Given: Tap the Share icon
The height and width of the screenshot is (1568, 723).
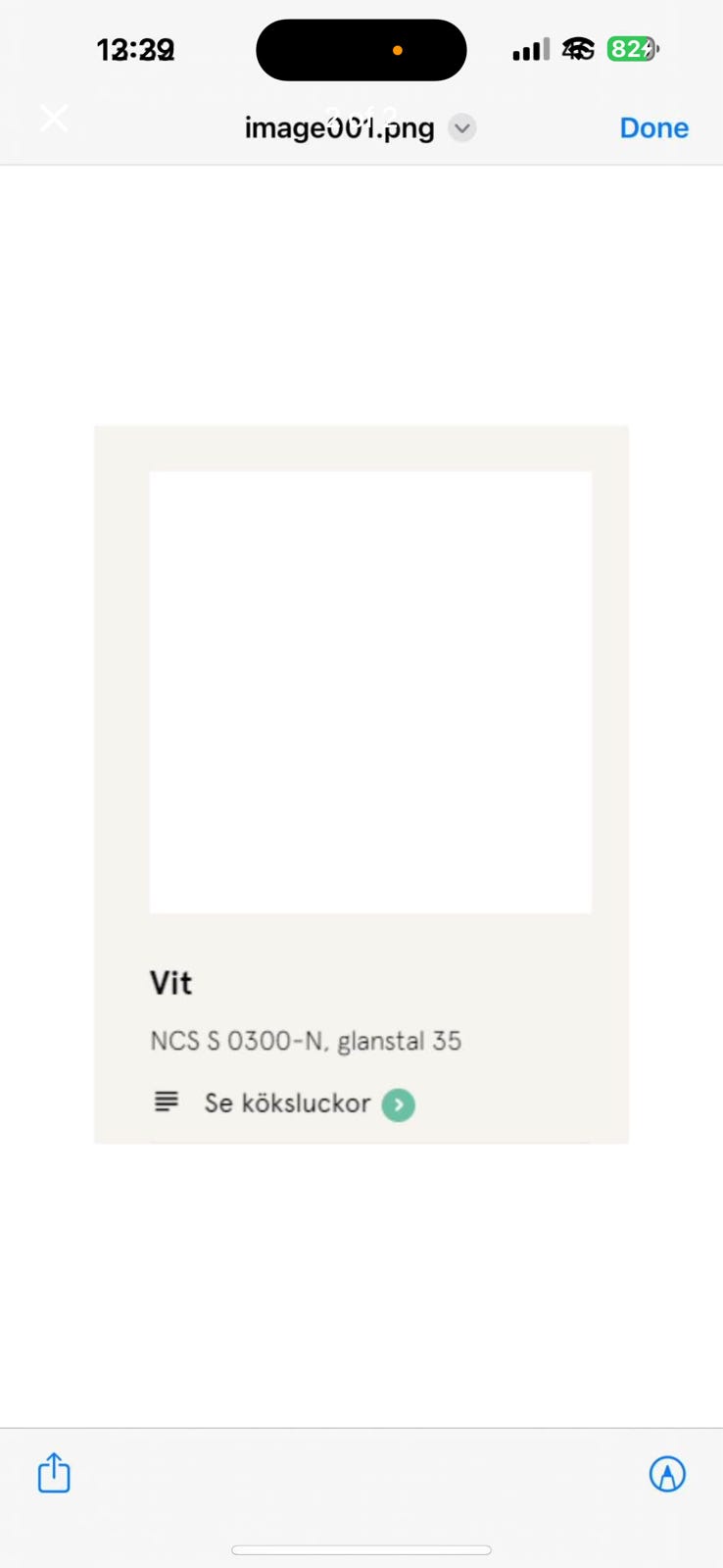Looking at the screenshot, I should [54, 1473].
